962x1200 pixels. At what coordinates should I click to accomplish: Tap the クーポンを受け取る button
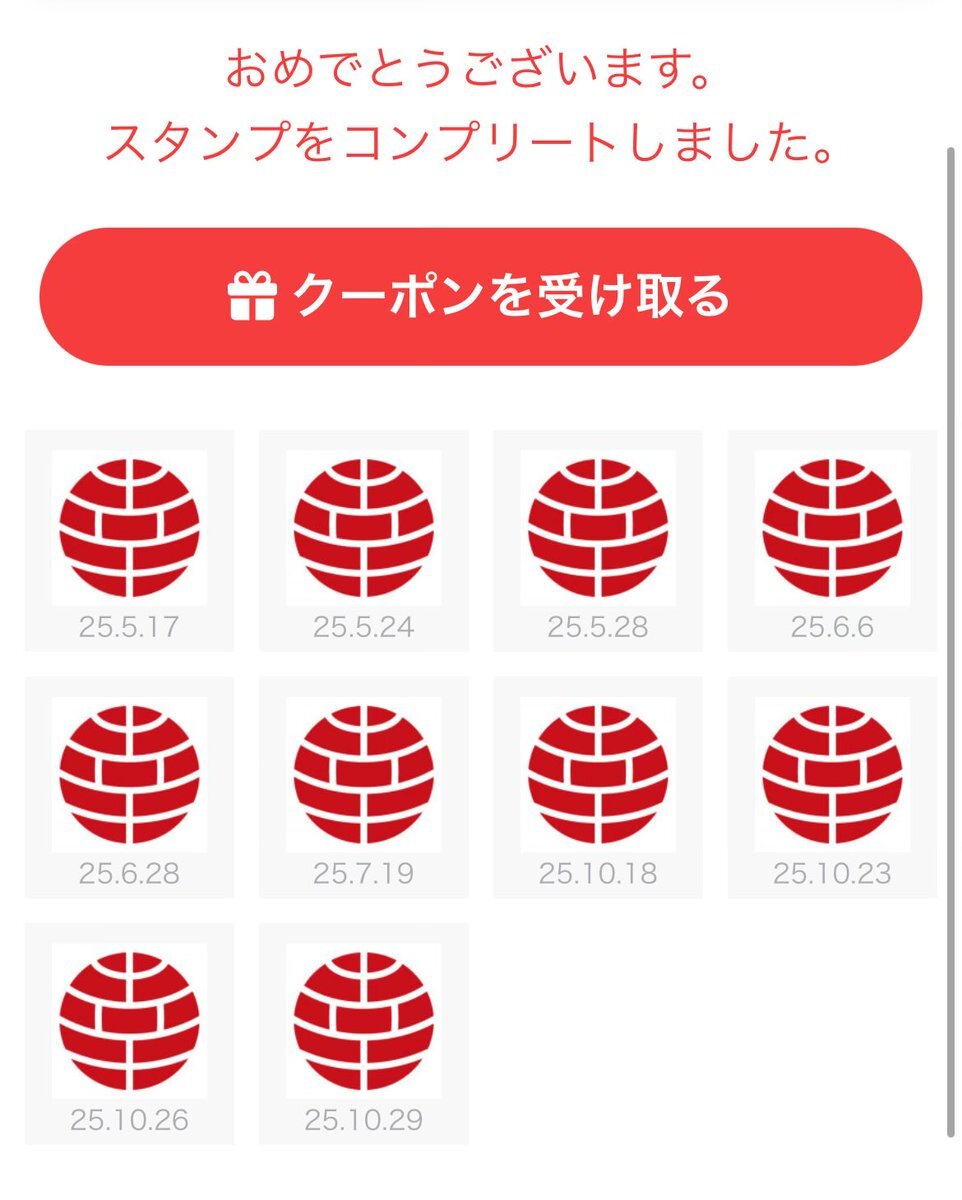[x=480, y=296]
